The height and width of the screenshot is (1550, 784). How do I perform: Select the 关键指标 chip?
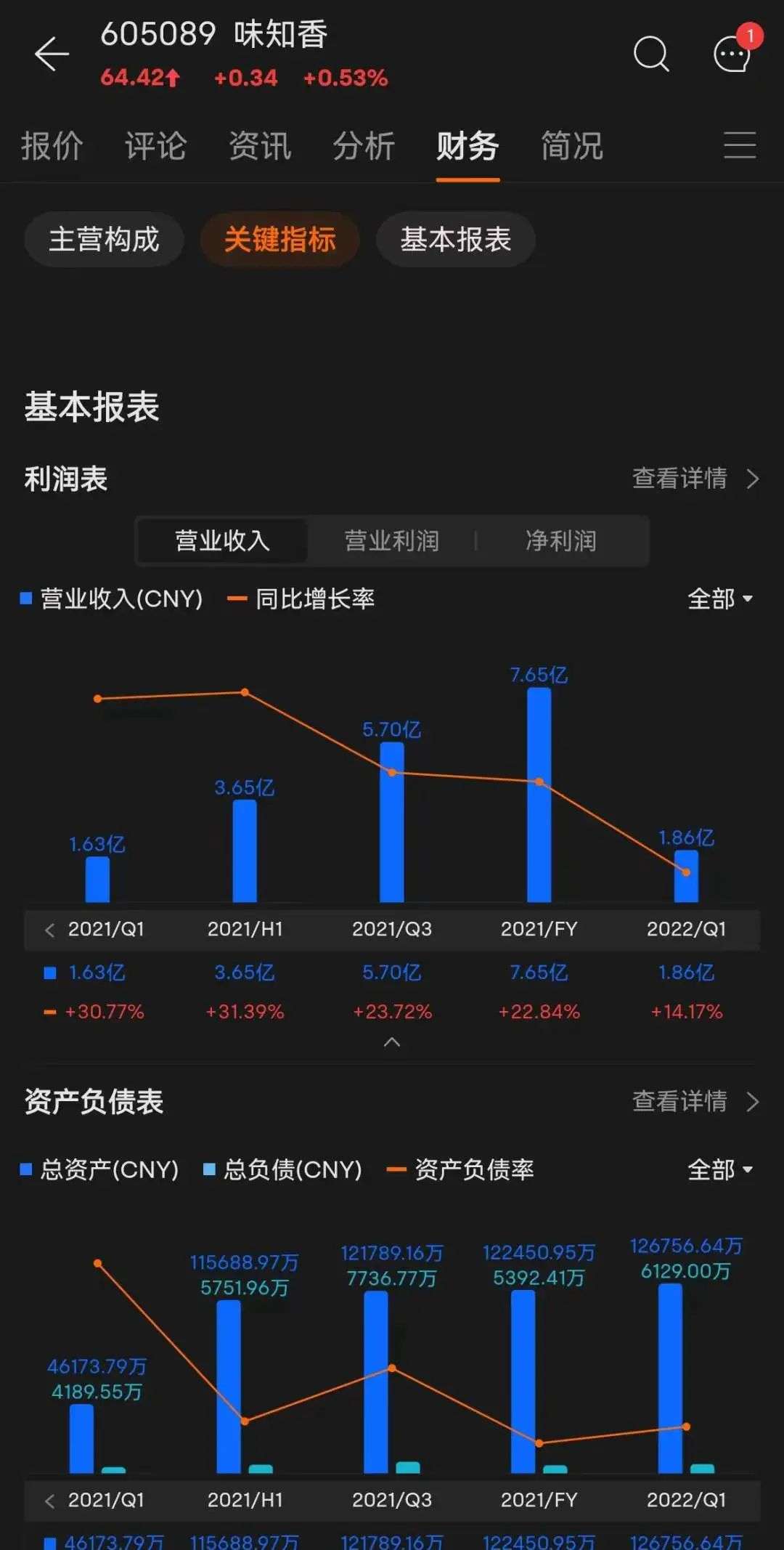(x=280, y=239)
